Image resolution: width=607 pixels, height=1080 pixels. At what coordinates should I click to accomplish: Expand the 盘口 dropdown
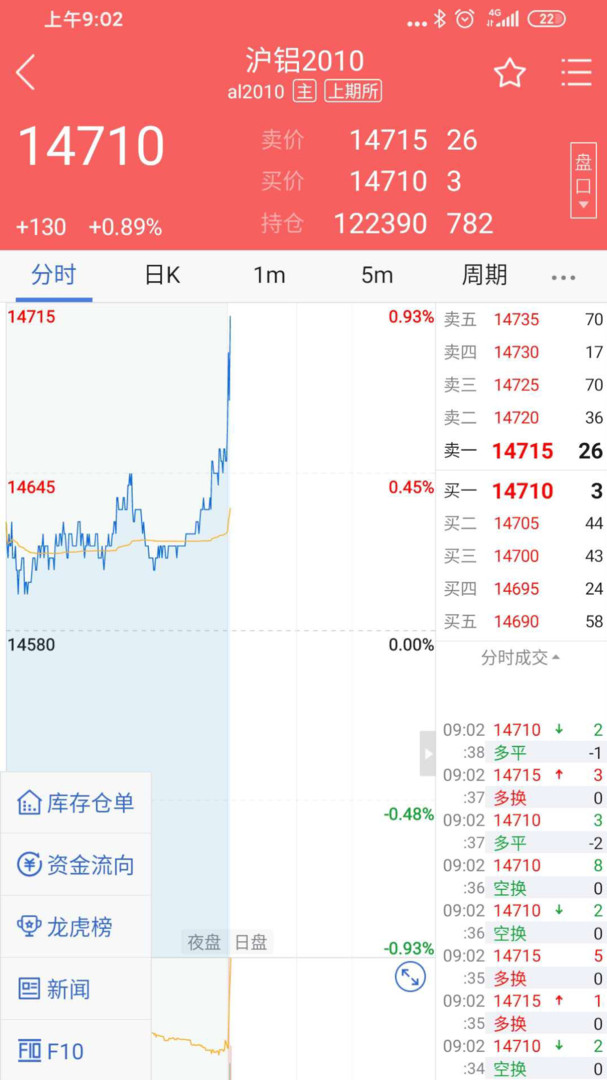pyautogui.click(x=584, y=180)
